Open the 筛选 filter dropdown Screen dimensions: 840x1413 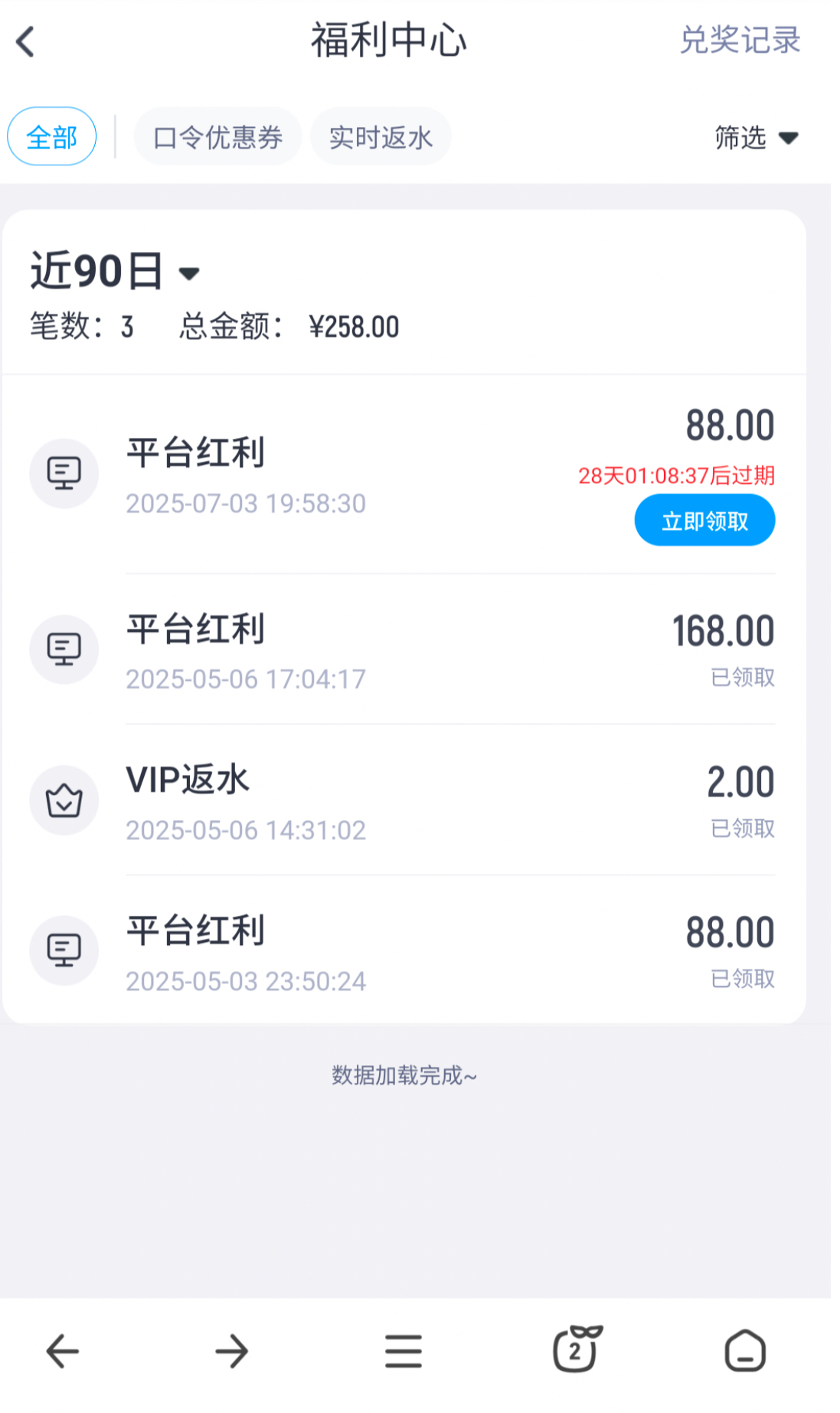755,138
